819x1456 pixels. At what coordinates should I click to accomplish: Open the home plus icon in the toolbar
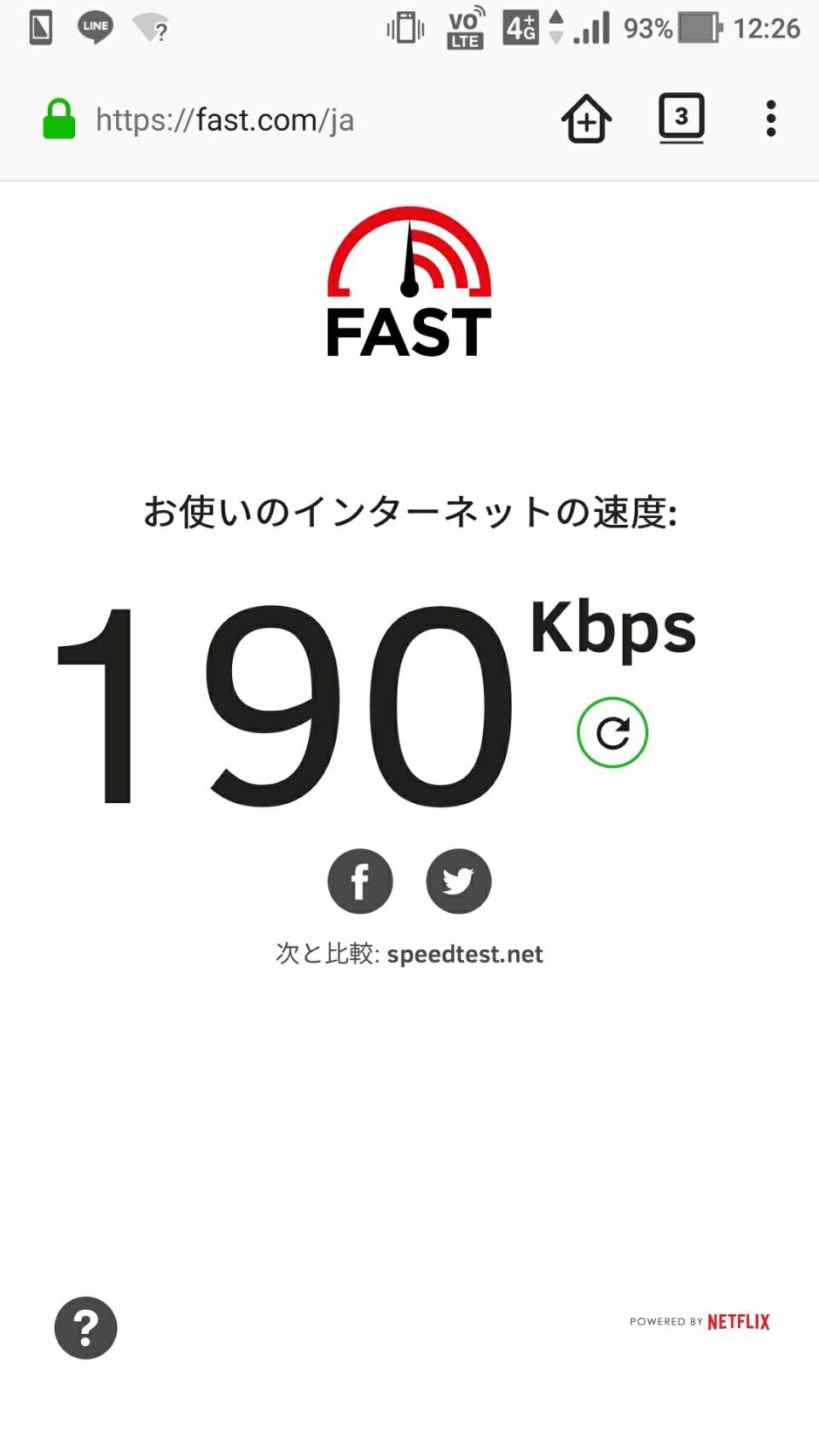click(586, 119)
